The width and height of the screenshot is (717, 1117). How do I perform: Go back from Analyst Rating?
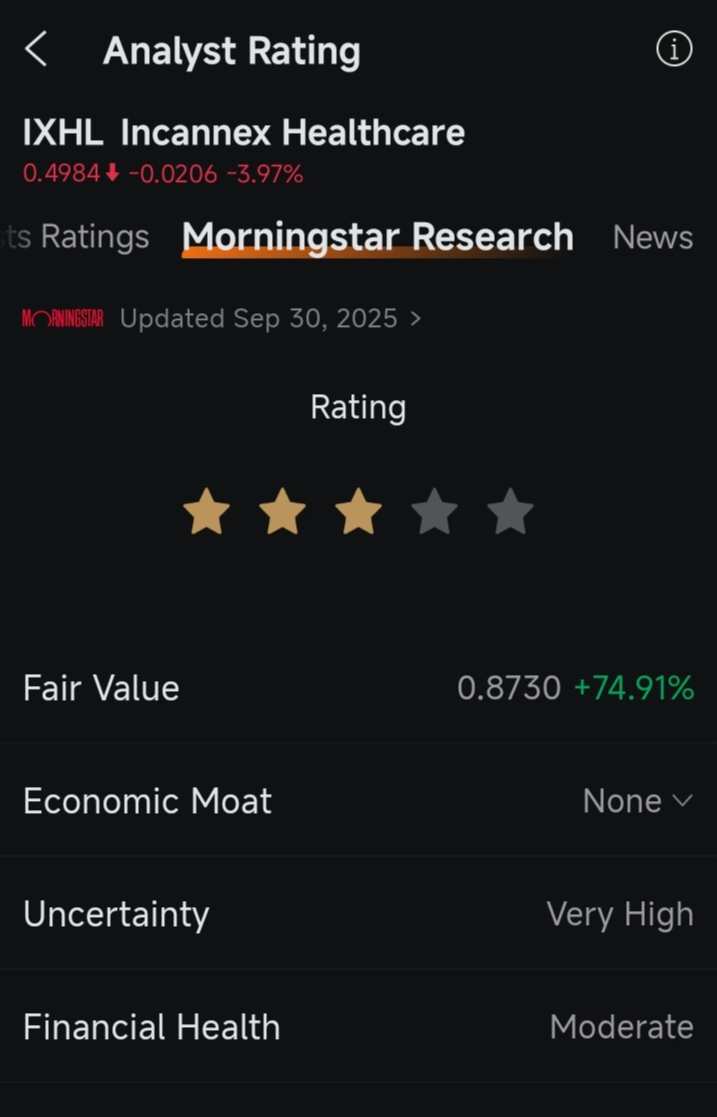[37, 49]
